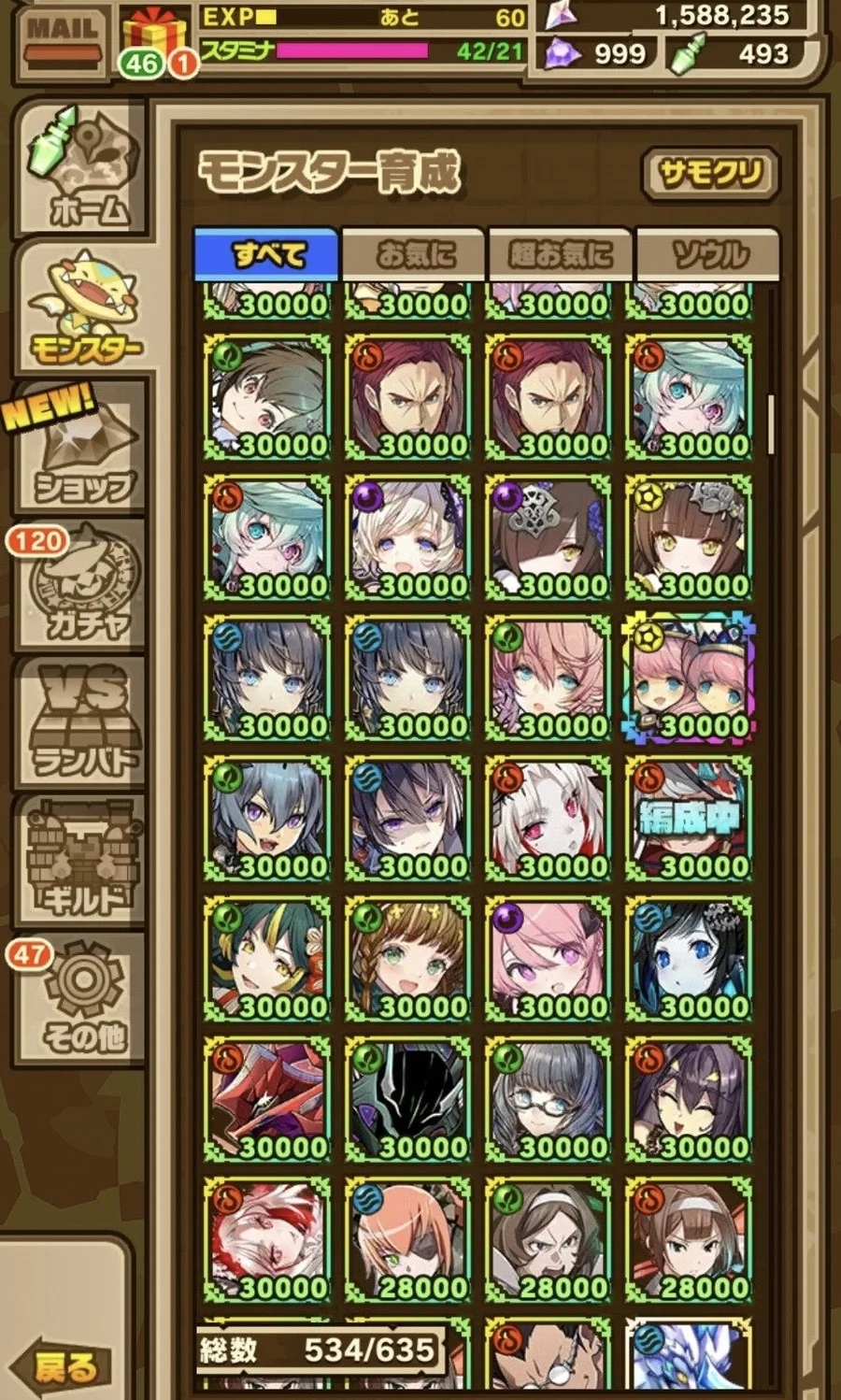Open the MAIL inbox
This screenshot has width=841, height=1400.
pyautogui.click(x=62, y=40)
